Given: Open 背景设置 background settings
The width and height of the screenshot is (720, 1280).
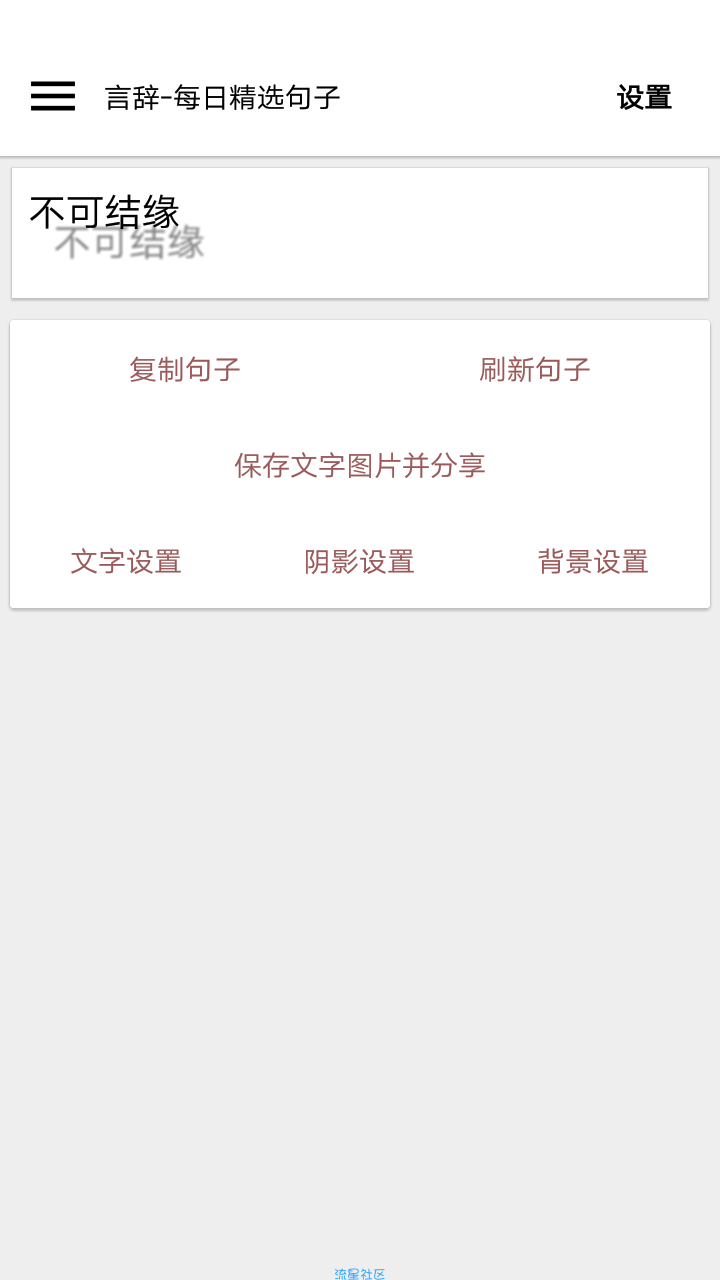Looking at the screenshot, I should point(593,562).
